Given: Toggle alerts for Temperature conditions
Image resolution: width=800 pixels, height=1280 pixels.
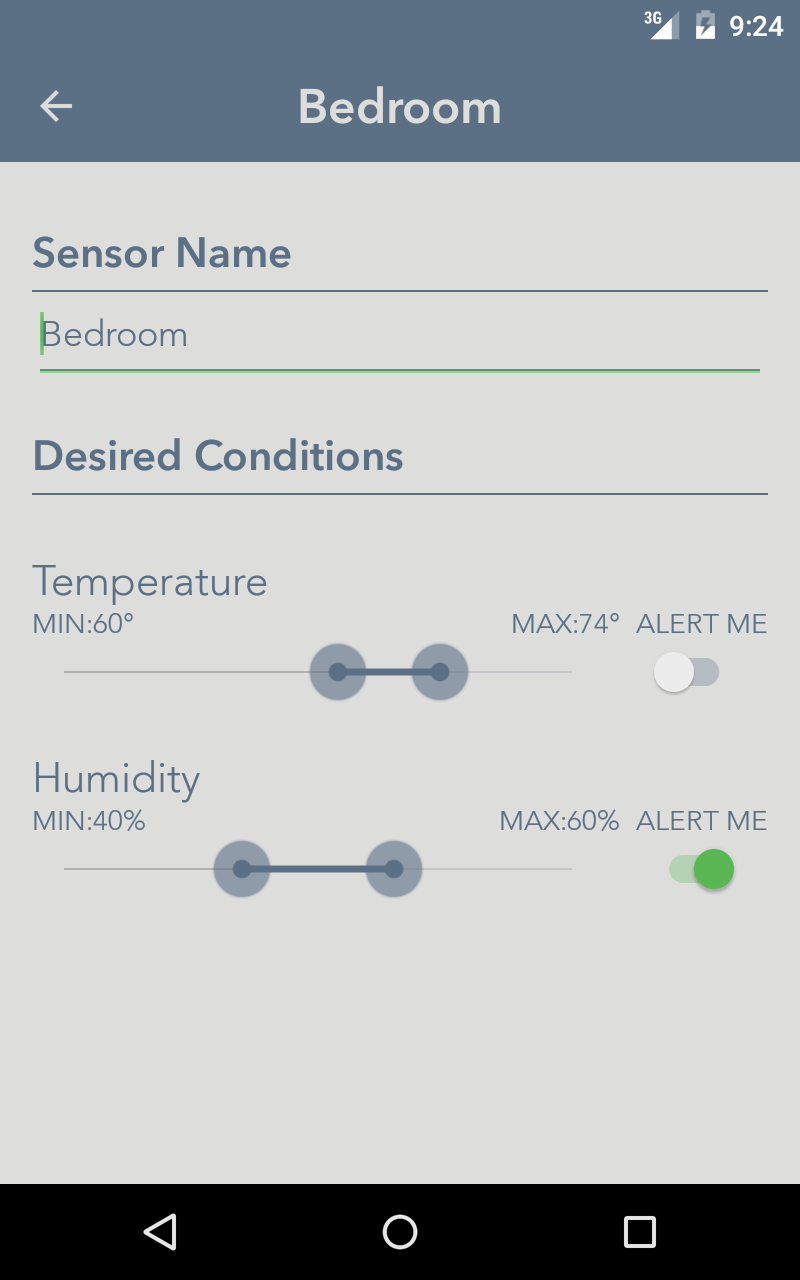Looking at the screenshot, I should tap(686, 671).
